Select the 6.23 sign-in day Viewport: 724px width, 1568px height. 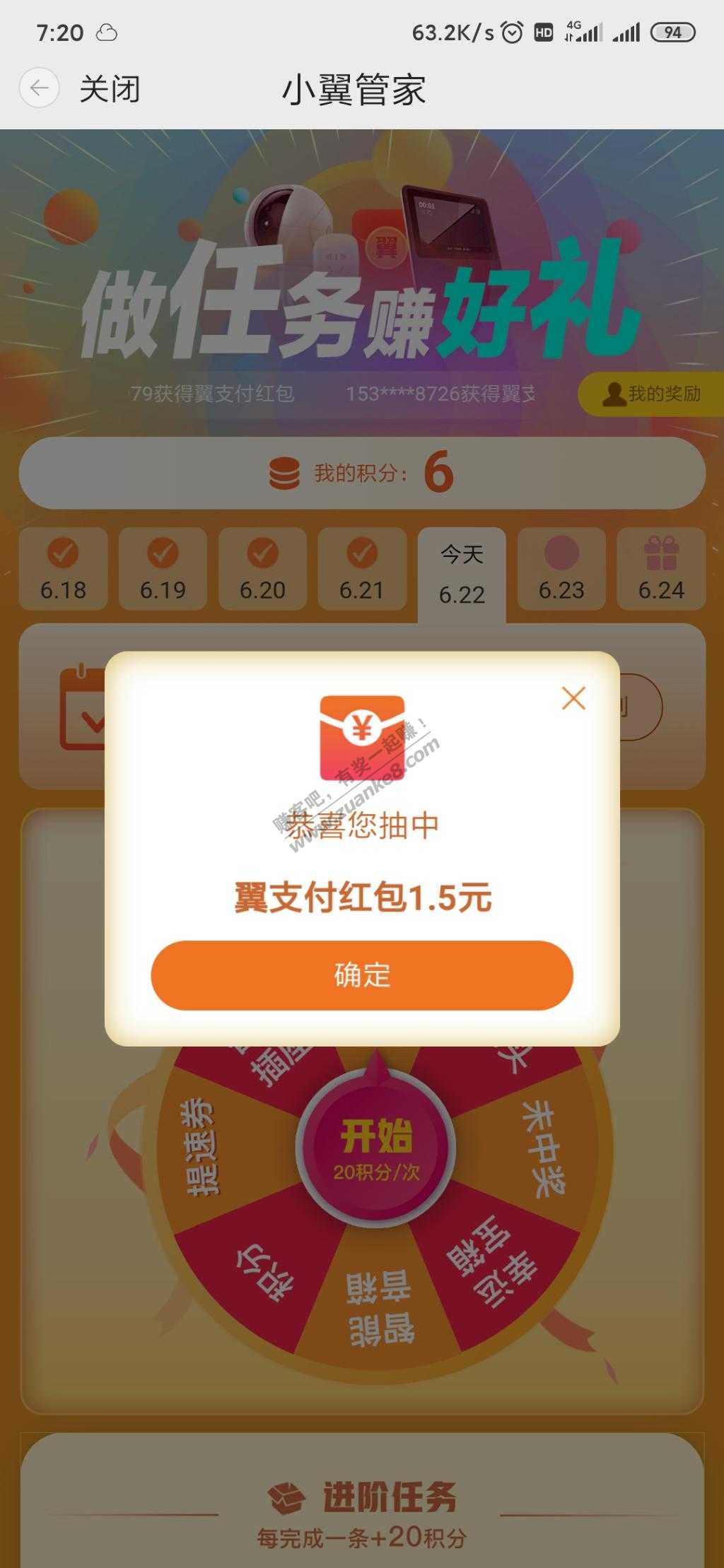(x=561, y=569)
